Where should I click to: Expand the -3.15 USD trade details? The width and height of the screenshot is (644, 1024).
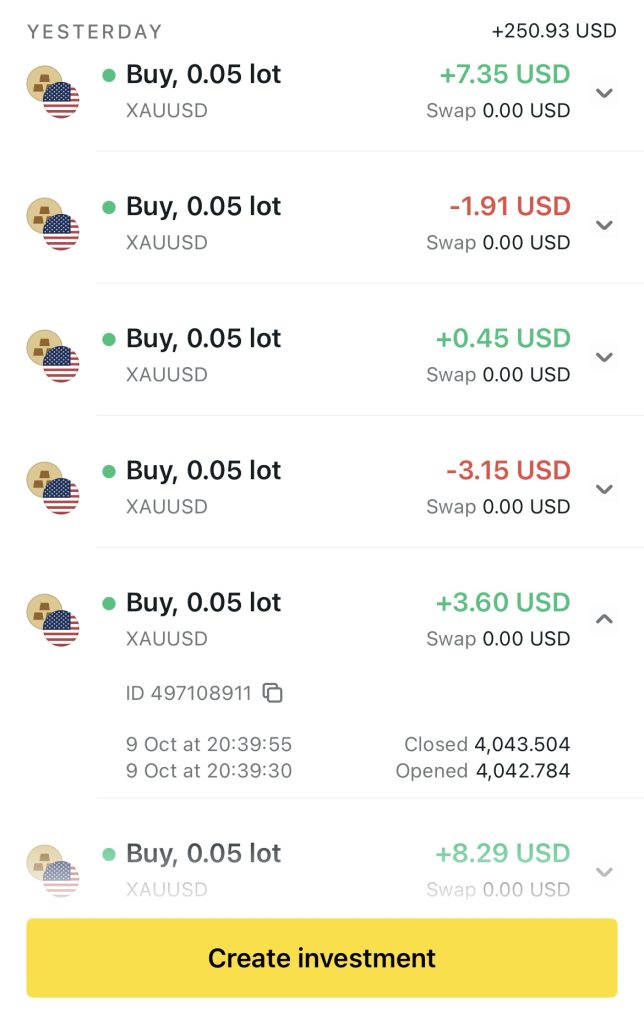(603, 489)
